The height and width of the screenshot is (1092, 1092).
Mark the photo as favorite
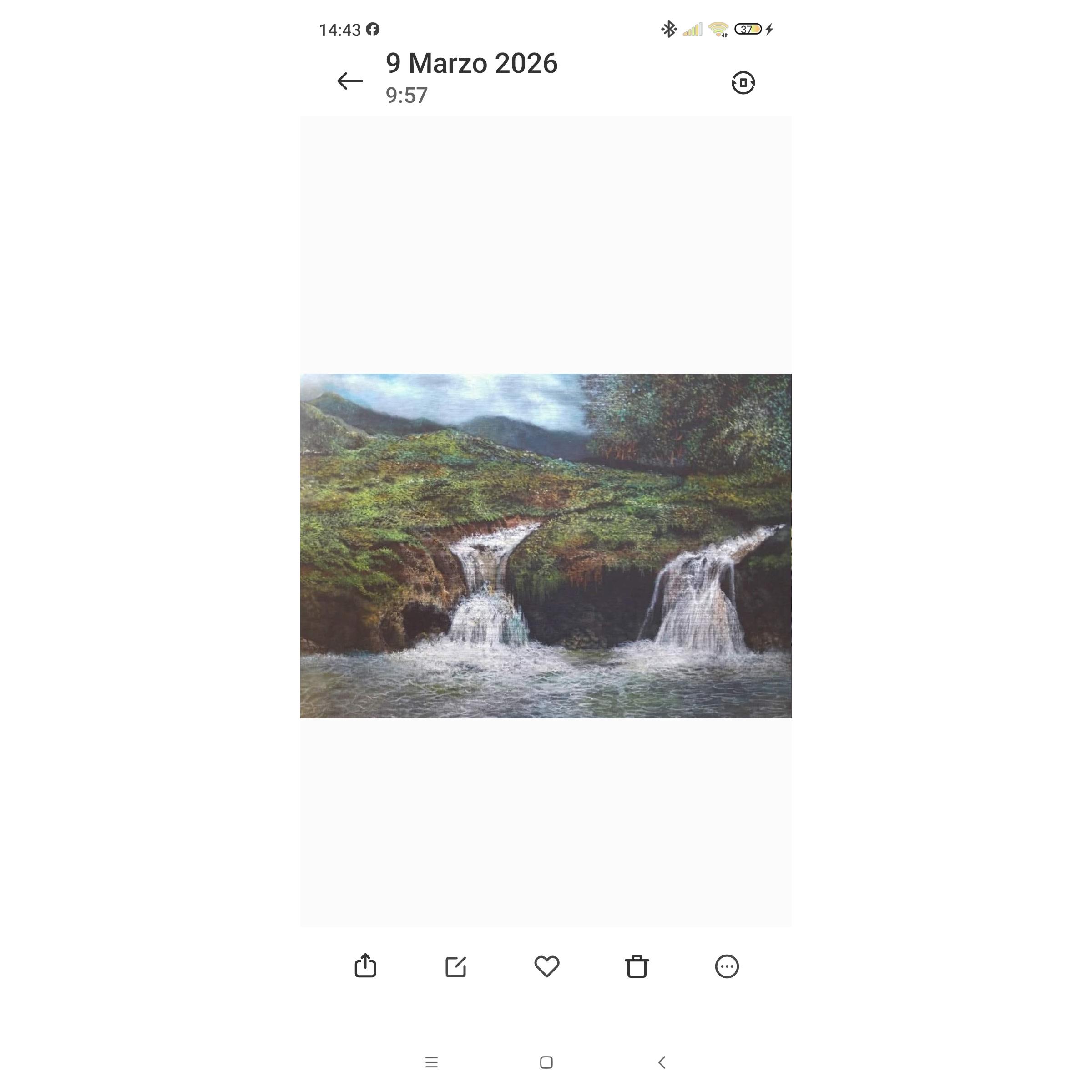tap(546, 966)
